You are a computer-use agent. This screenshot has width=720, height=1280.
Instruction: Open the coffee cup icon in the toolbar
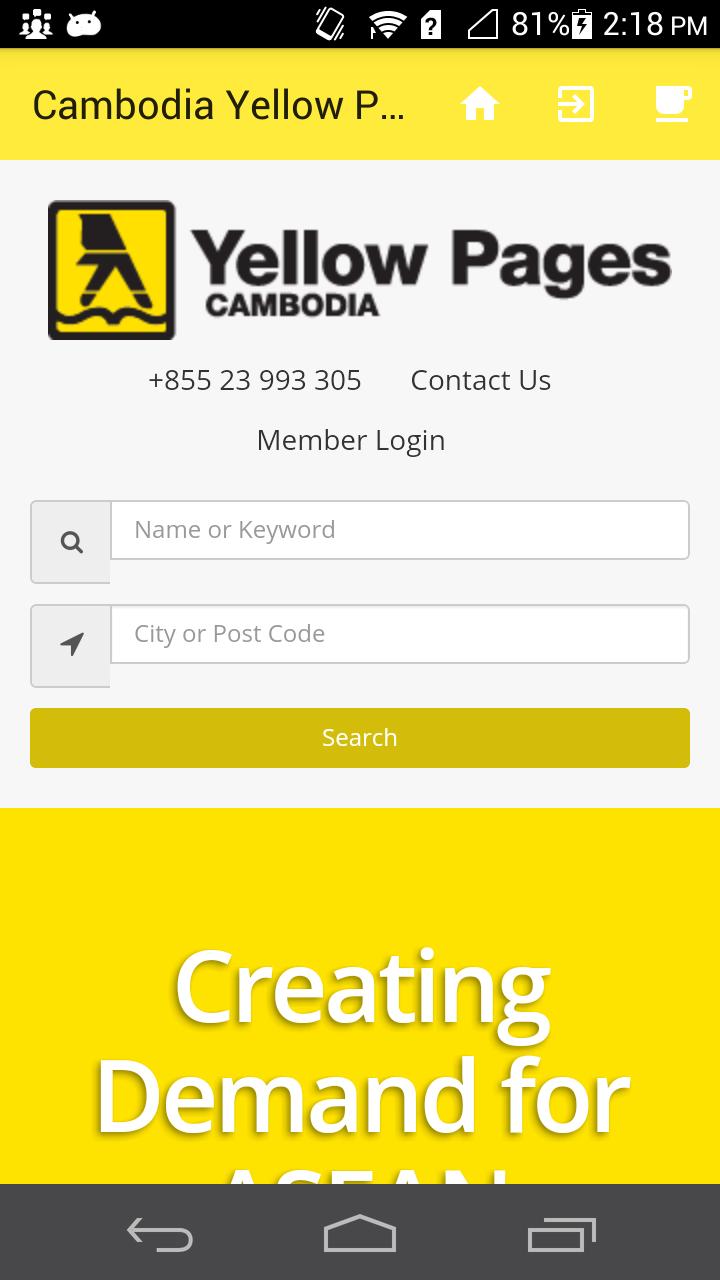(672, 103)
